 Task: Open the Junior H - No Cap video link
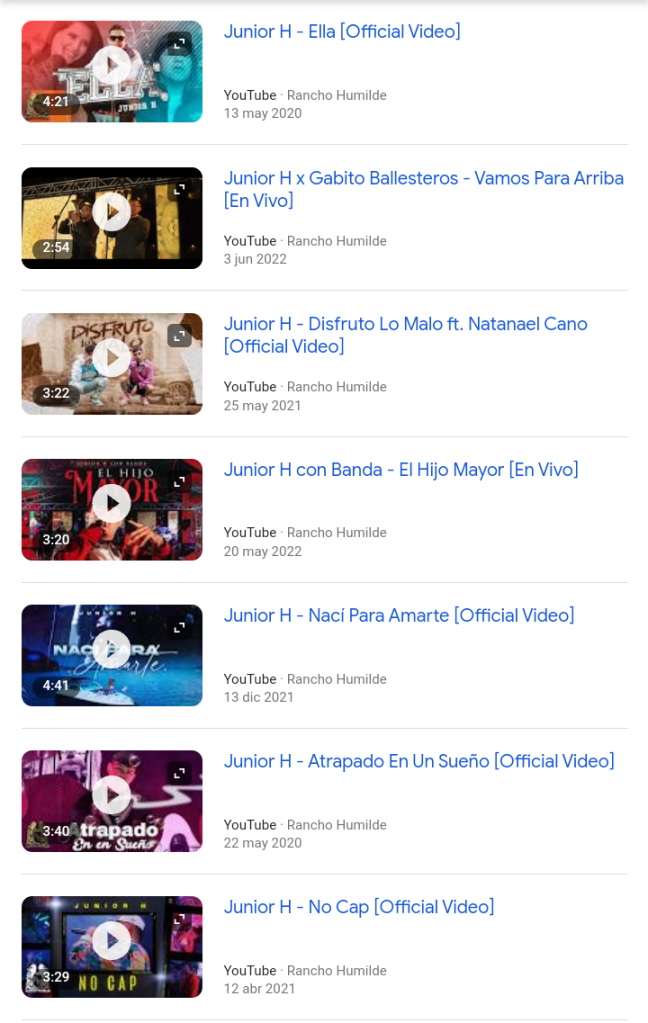pyautogui.click(x=358, y=908)
